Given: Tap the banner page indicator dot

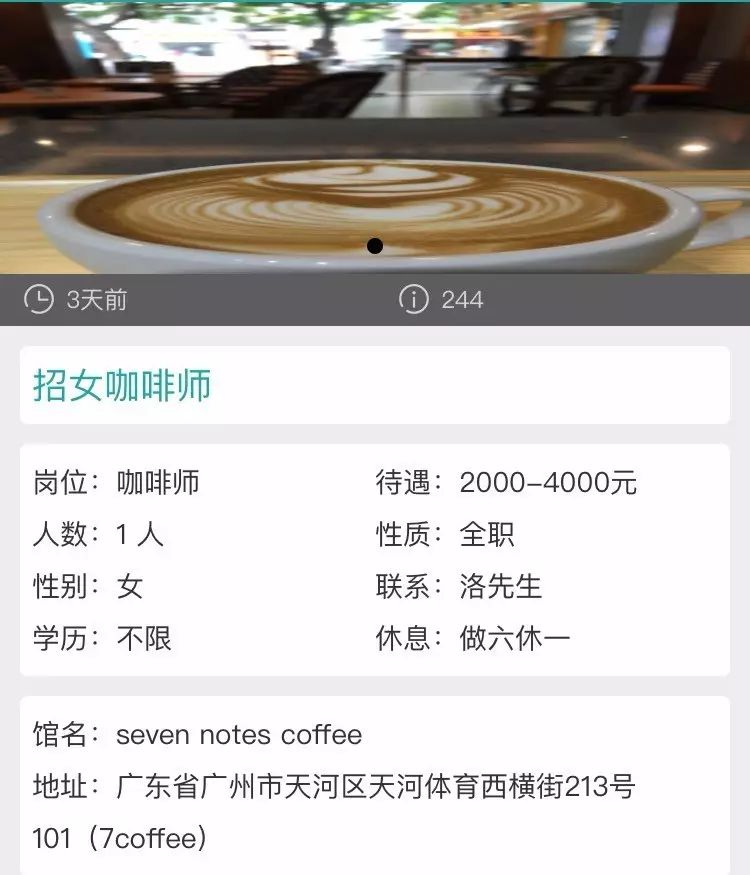Looking at the screenshot, I should coord(375,246).
